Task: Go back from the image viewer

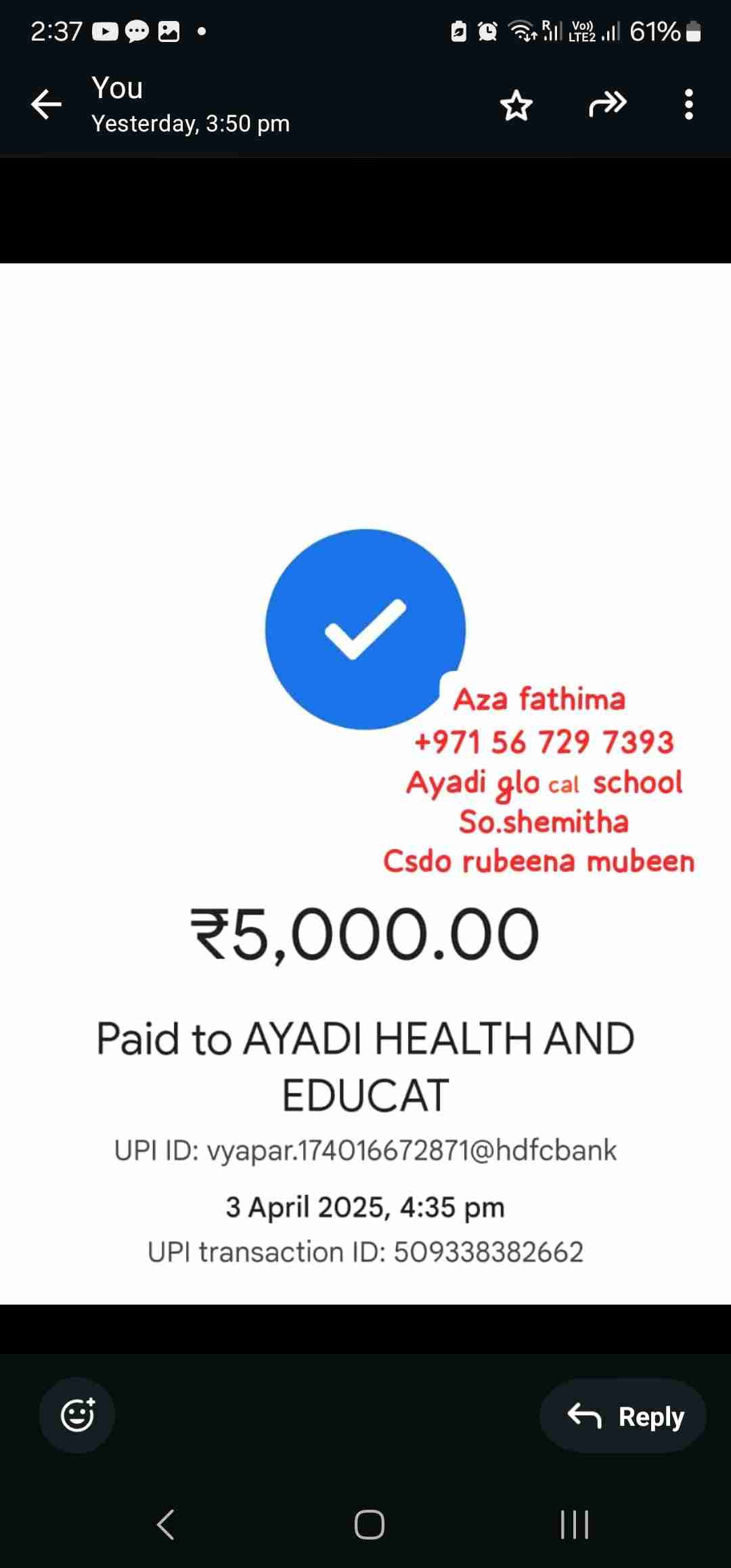Action: (46, 105)
